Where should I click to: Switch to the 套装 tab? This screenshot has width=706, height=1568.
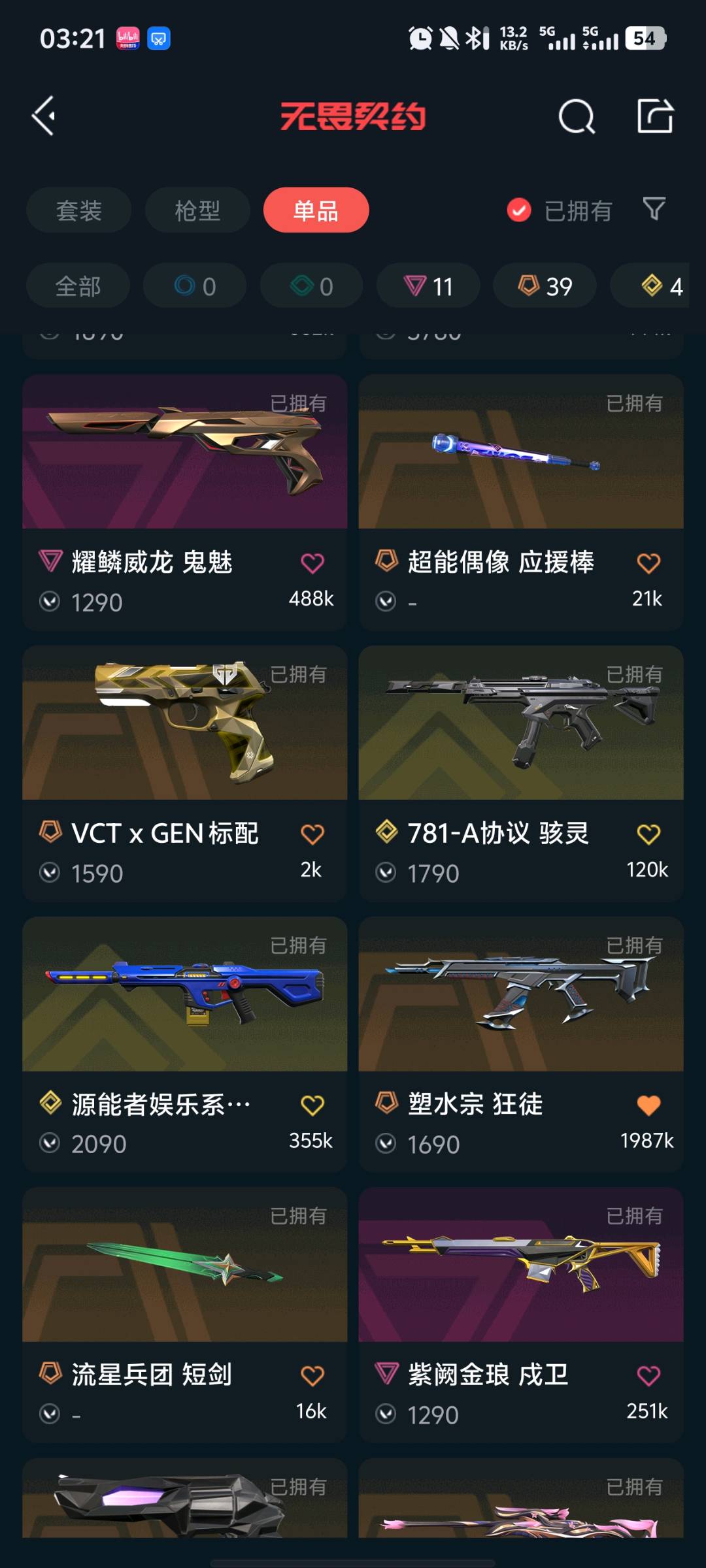(78, 210)
